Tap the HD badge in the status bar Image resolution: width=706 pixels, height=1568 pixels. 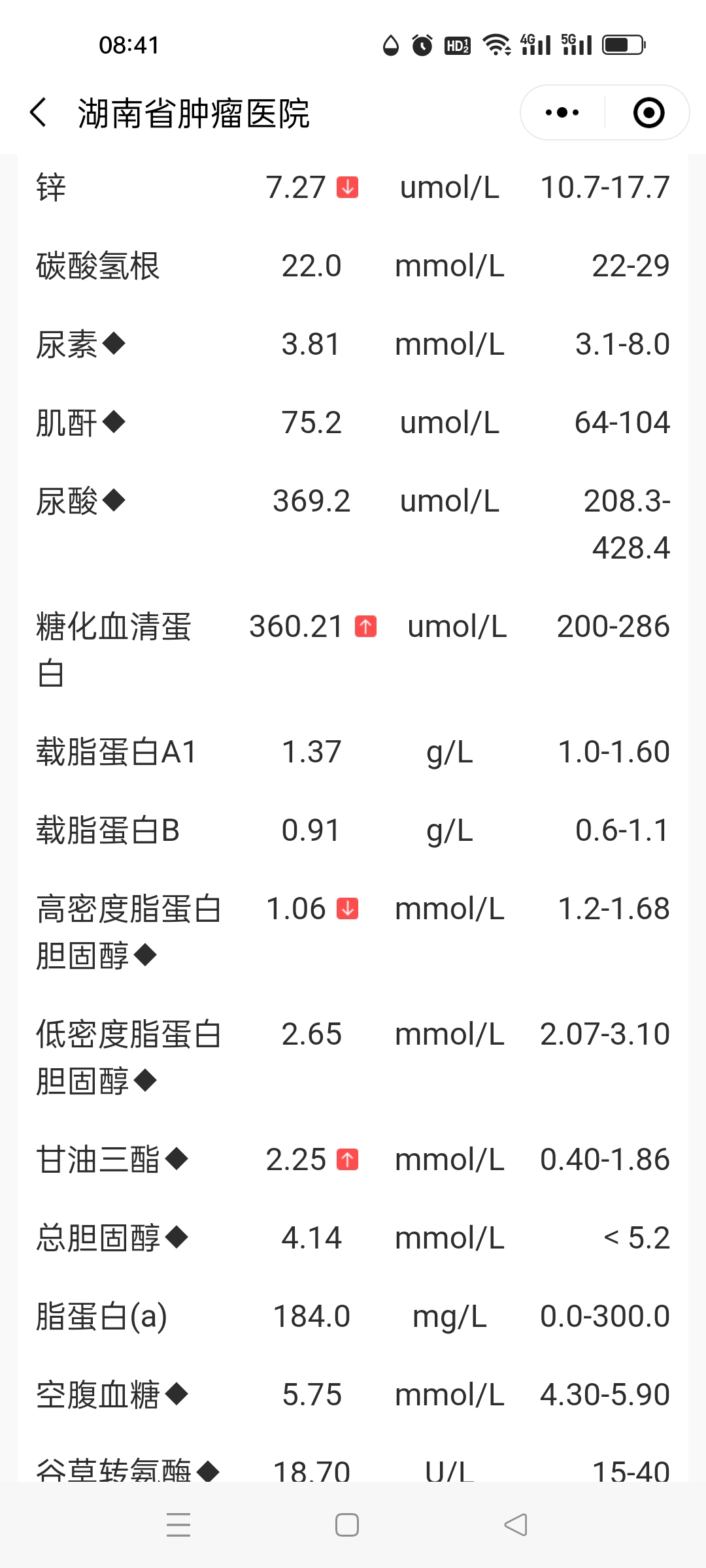456,44
